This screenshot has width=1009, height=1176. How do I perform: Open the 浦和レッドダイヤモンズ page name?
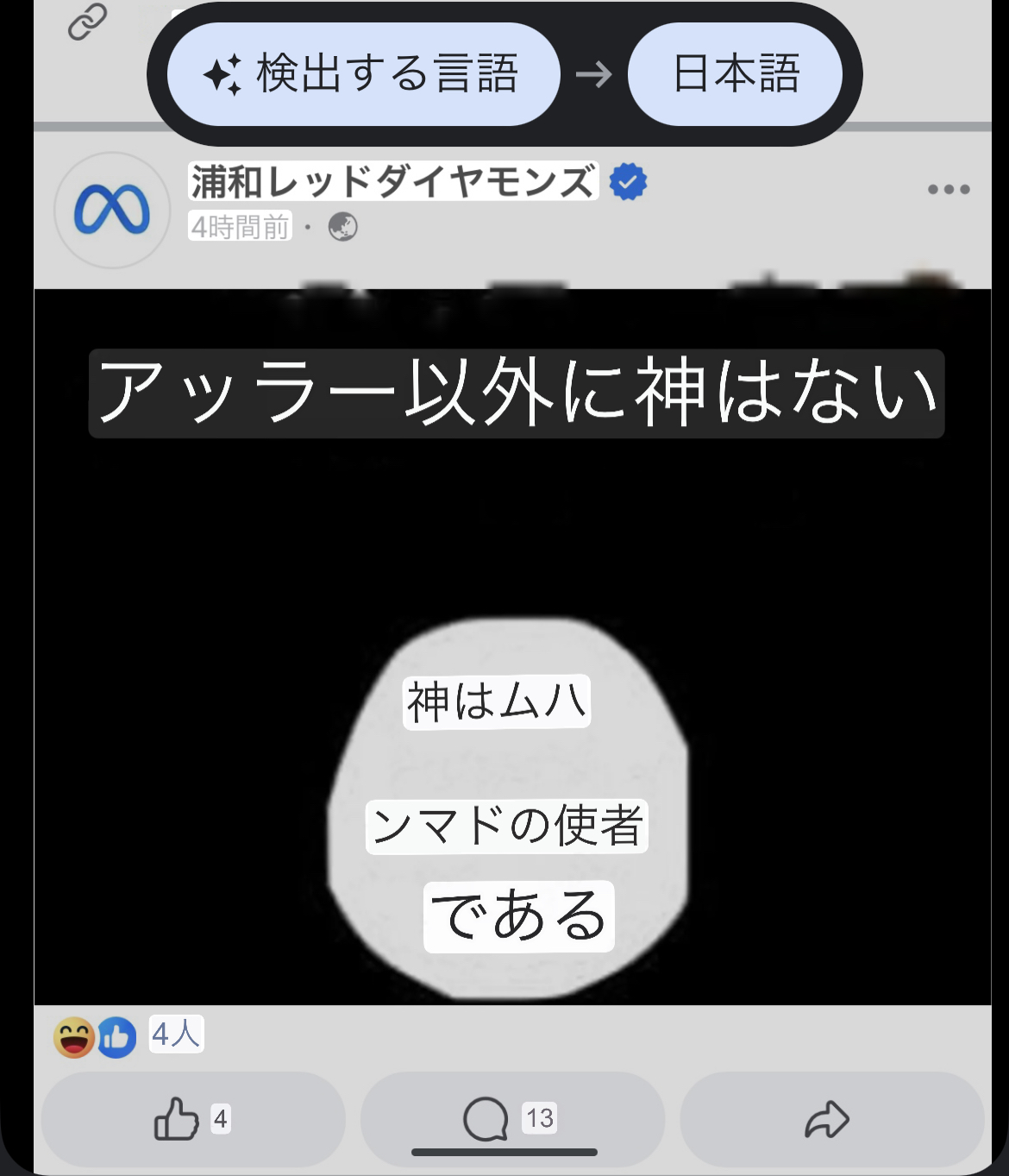click(x=392, y=182)
